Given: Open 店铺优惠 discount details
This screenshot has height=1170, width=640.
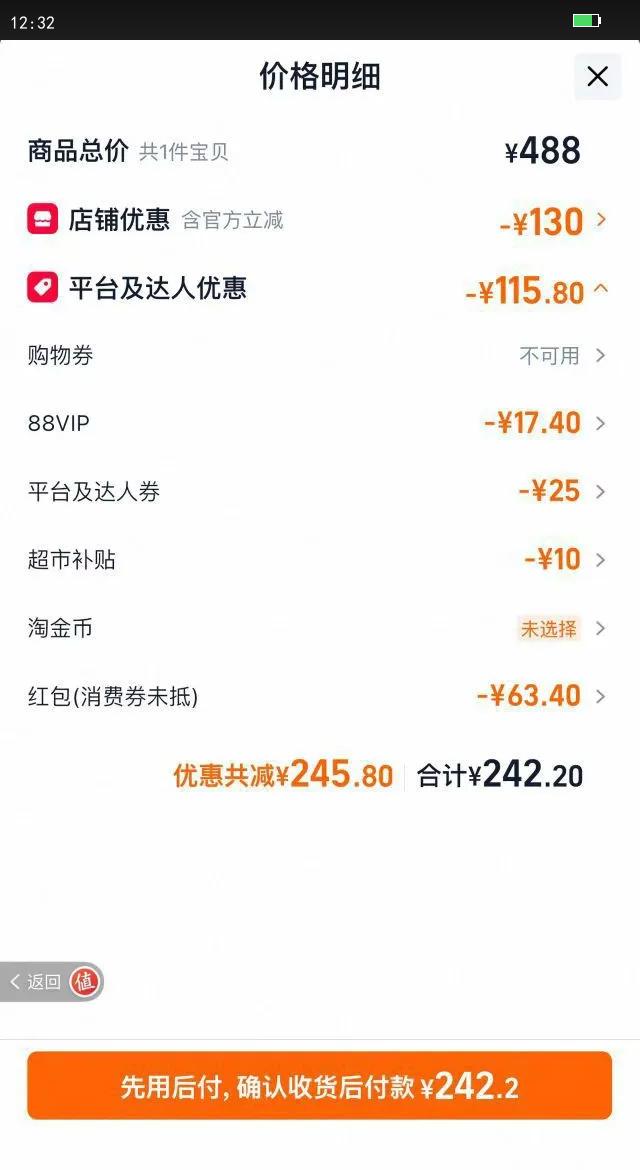Looking at the screenshot, I should point(600,220).
